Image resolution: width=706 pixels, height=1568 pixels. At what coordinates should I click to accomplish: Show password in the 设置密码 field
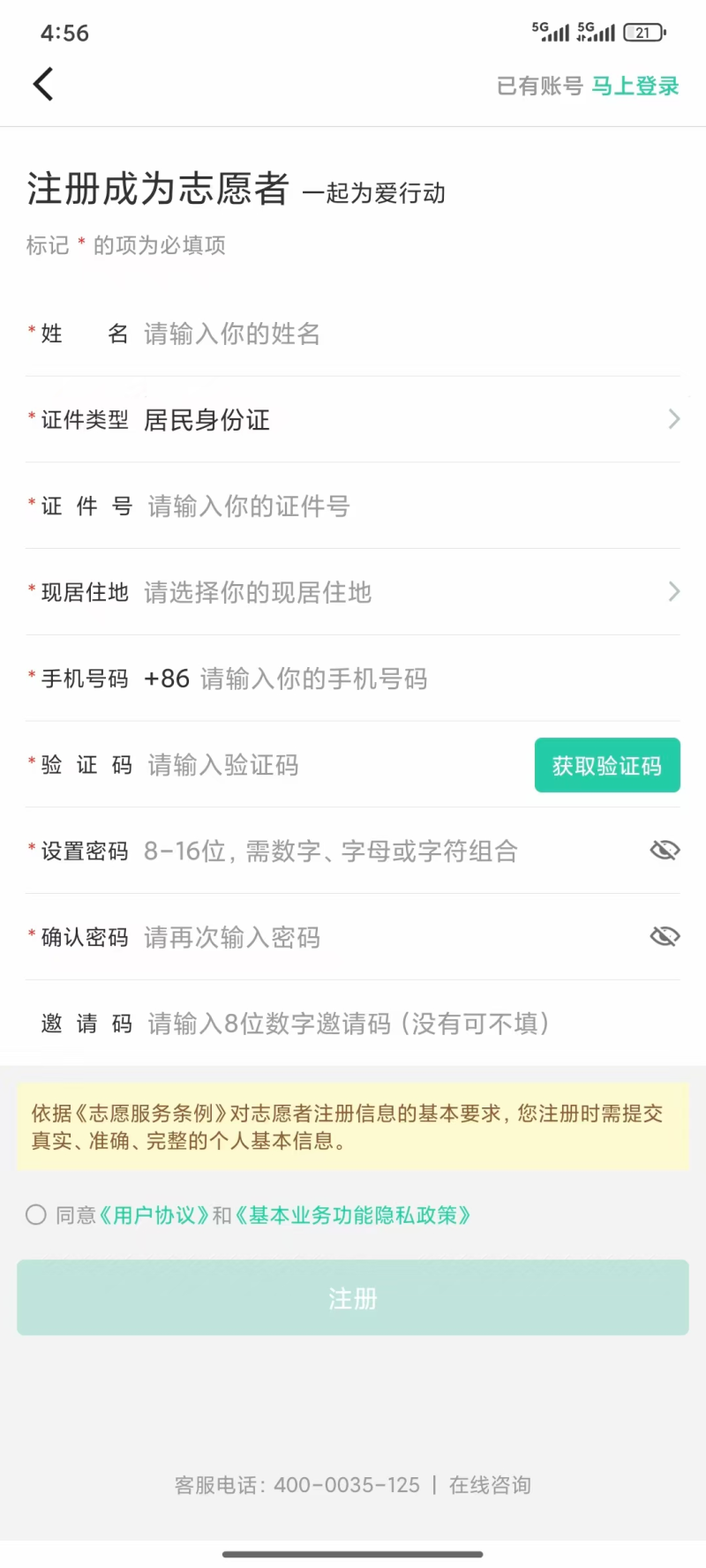[665, 851]
